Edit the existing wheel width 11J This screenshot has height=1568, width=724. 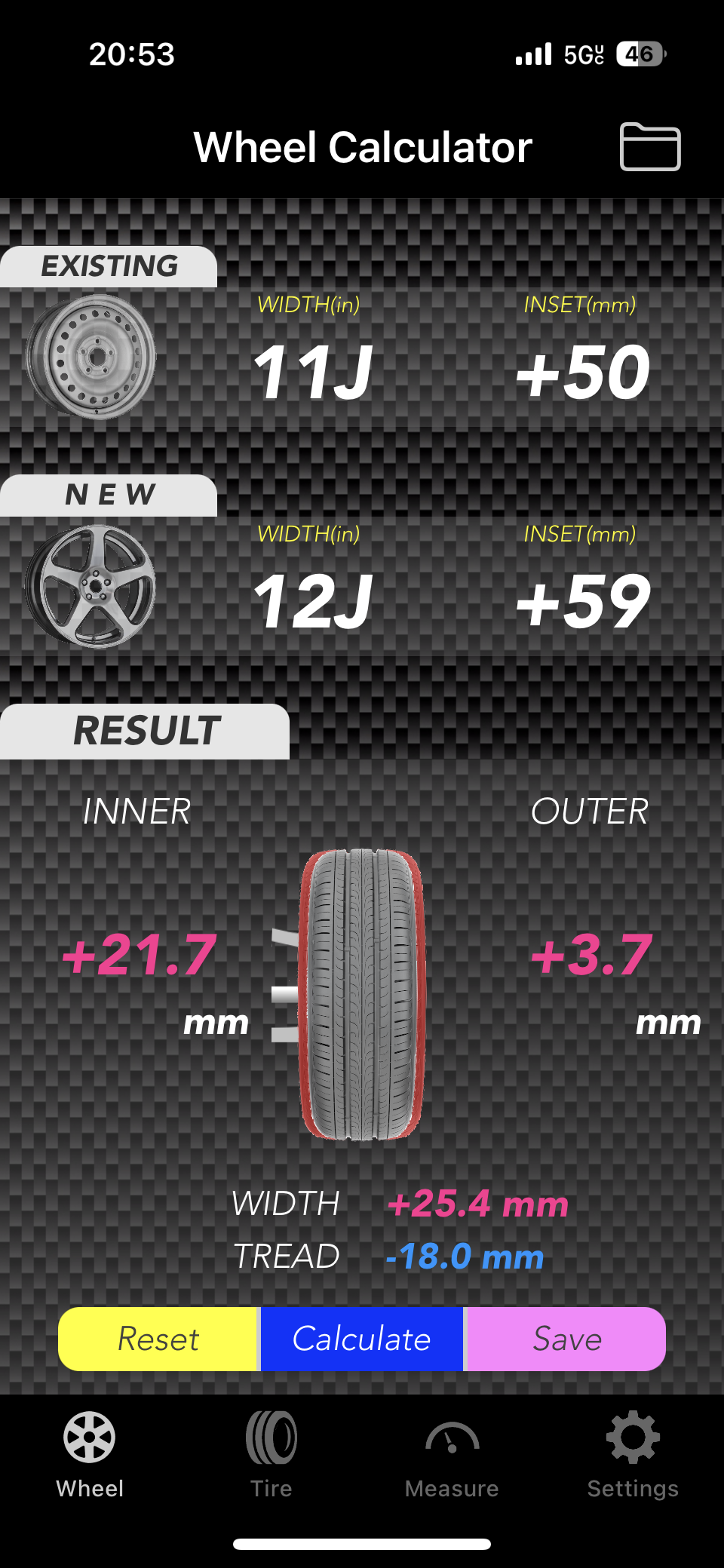pos(312,373)
